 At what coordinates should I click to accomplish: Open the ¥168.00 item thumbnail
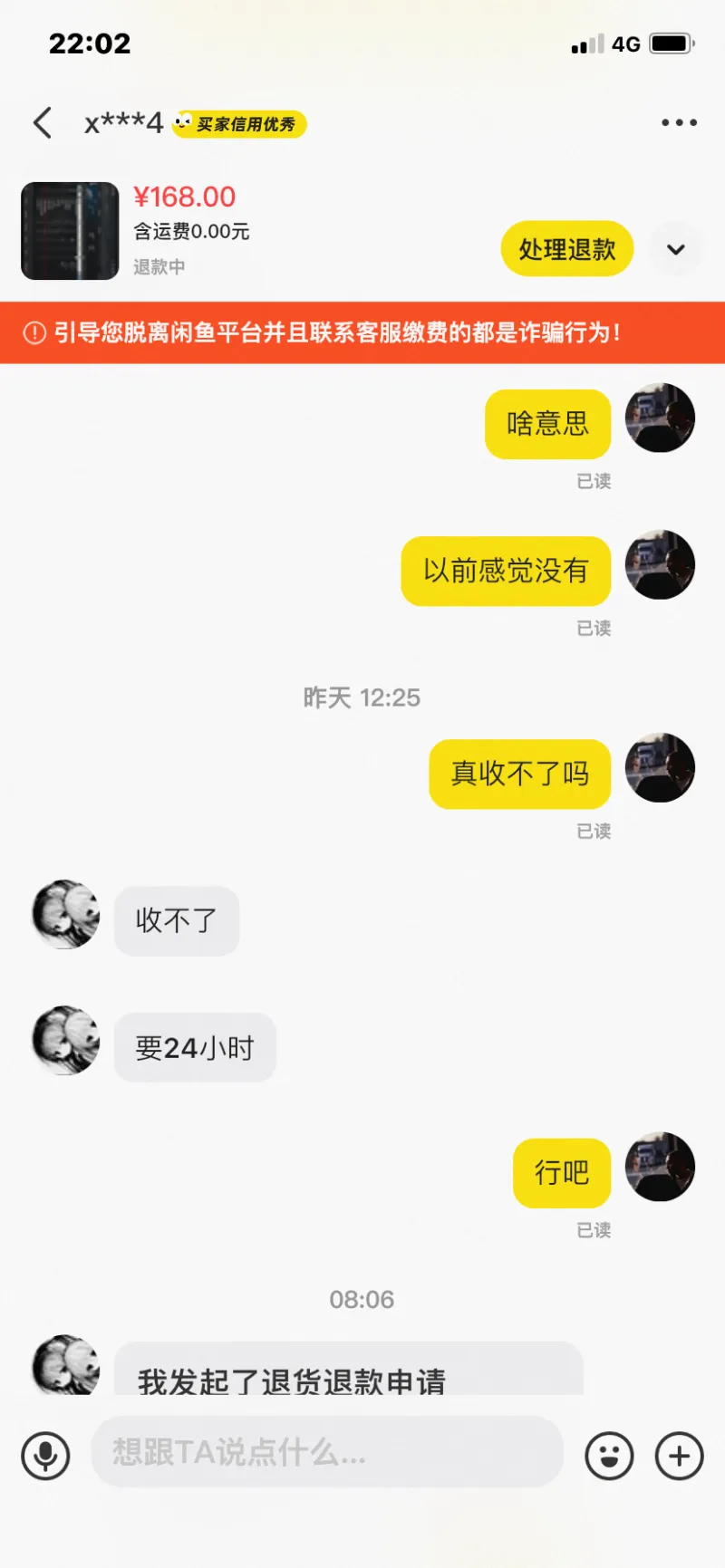(70, 231)
